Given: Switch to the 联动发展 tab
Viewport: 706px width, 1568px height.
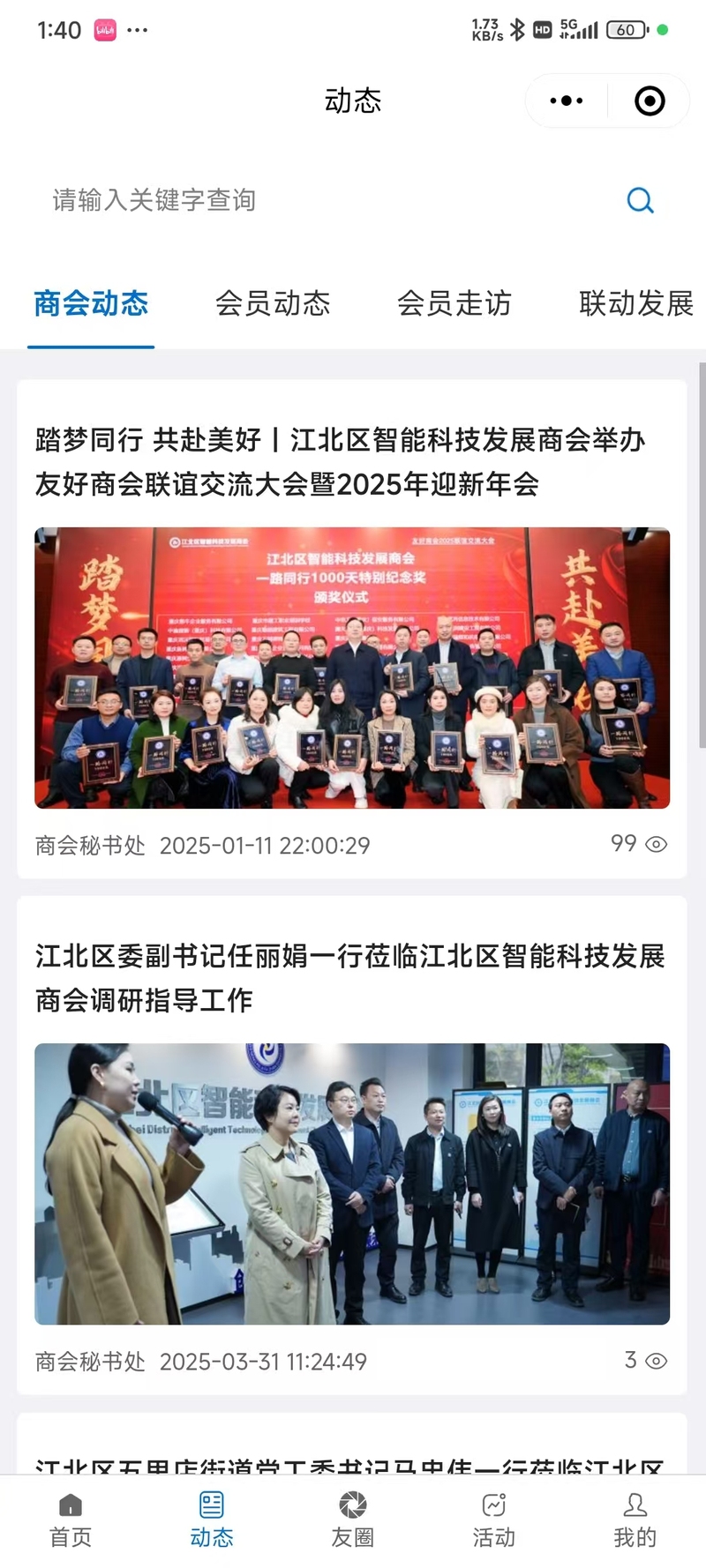Looking at the screenshot, I should tap(635, 303).
